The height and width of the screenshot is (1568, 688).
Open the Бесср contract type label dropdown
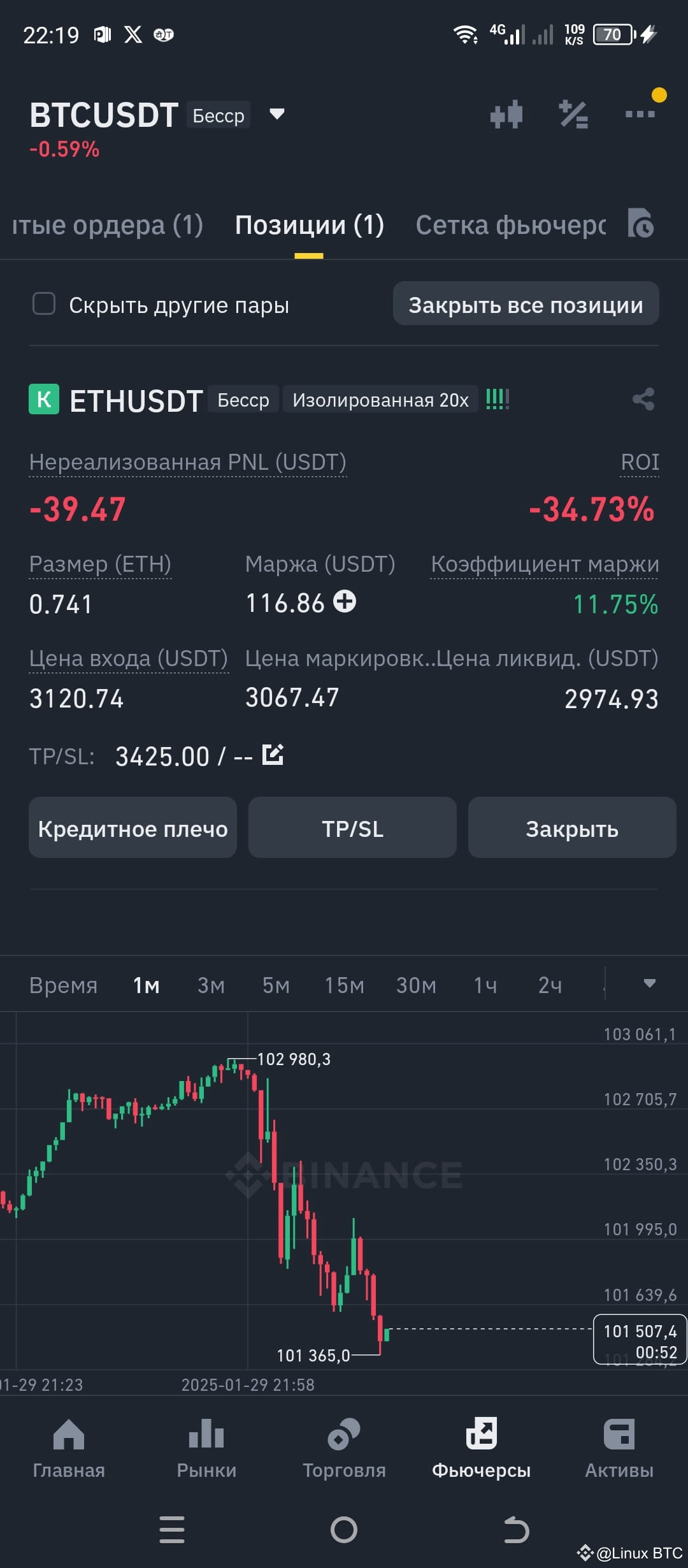click(x=218, y=115)
